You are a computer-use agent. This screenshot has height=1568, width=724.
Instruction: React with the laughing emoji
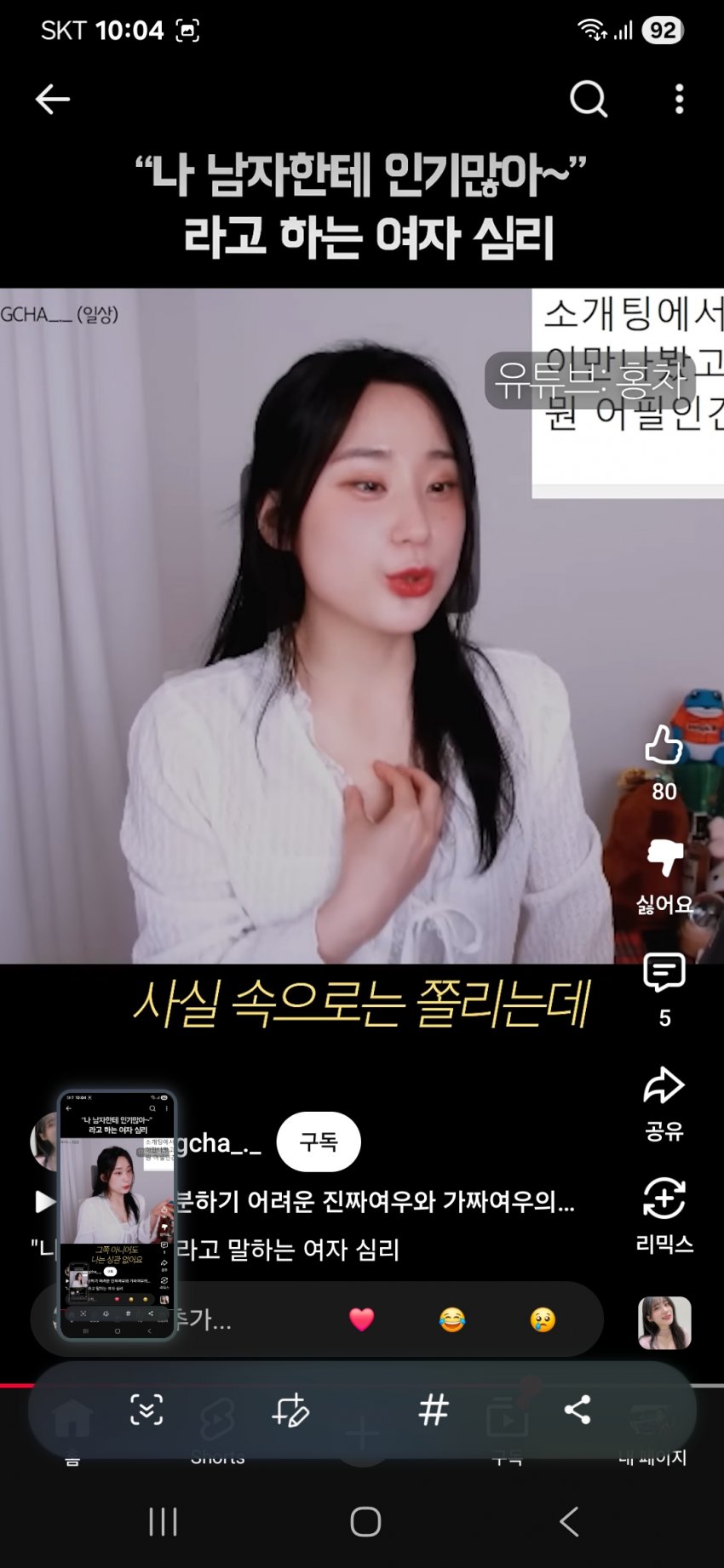[x=452, y=1319]
